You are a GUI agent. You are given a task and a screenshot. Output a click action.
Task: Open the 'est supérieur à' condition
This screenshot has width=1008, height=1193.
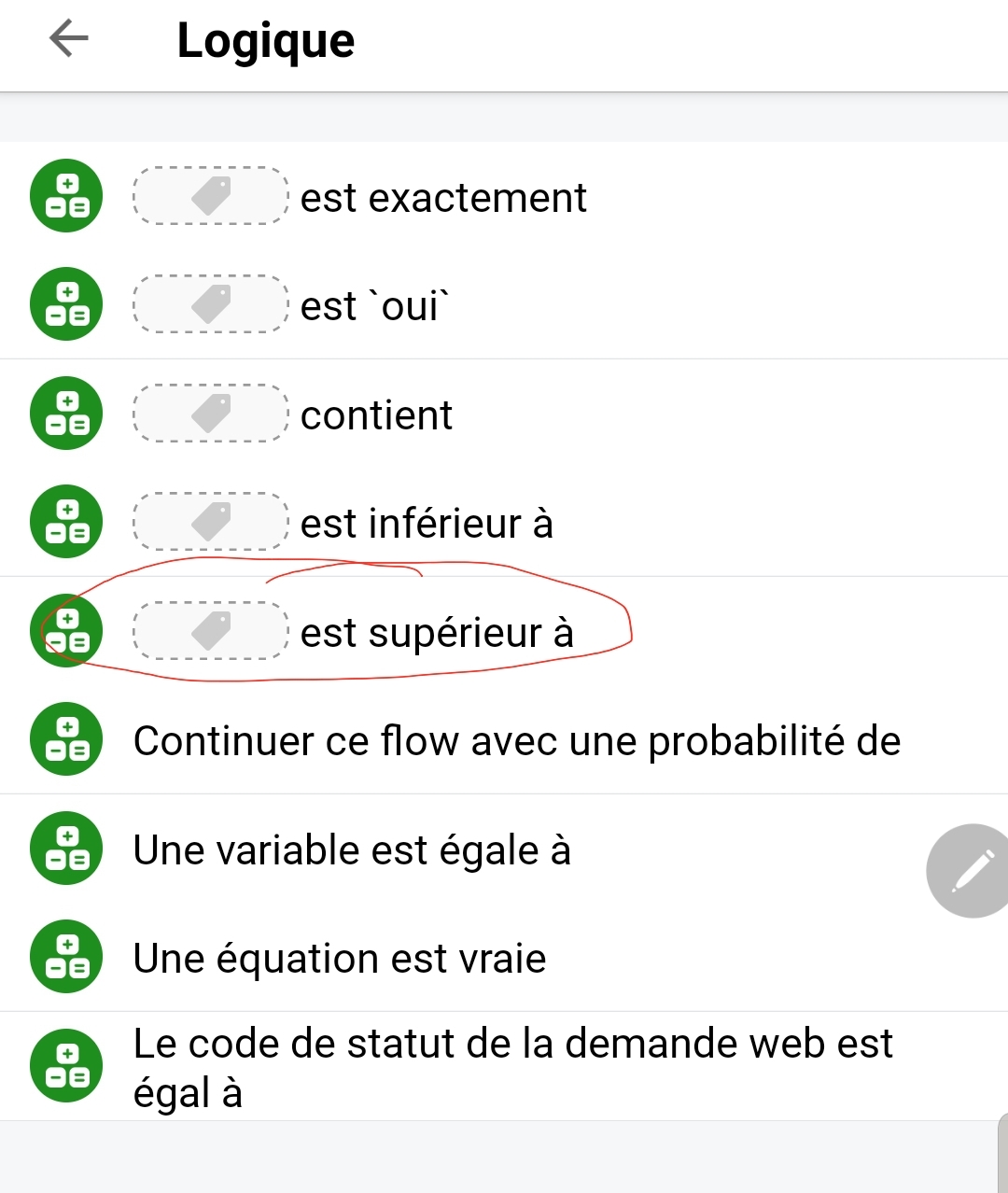coord(436,632)
